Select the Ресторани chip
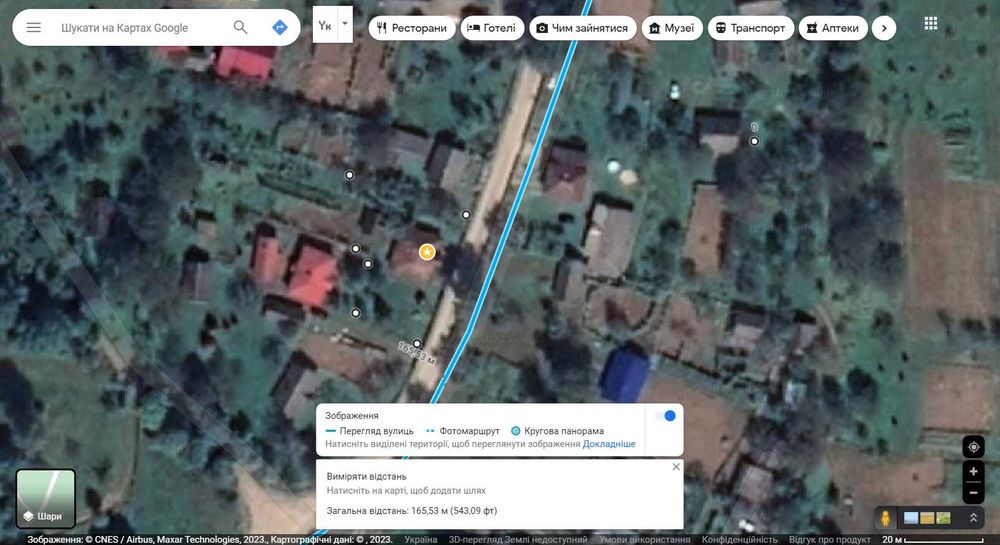Viewport: 1000px width, 545px height. (412, 28)
